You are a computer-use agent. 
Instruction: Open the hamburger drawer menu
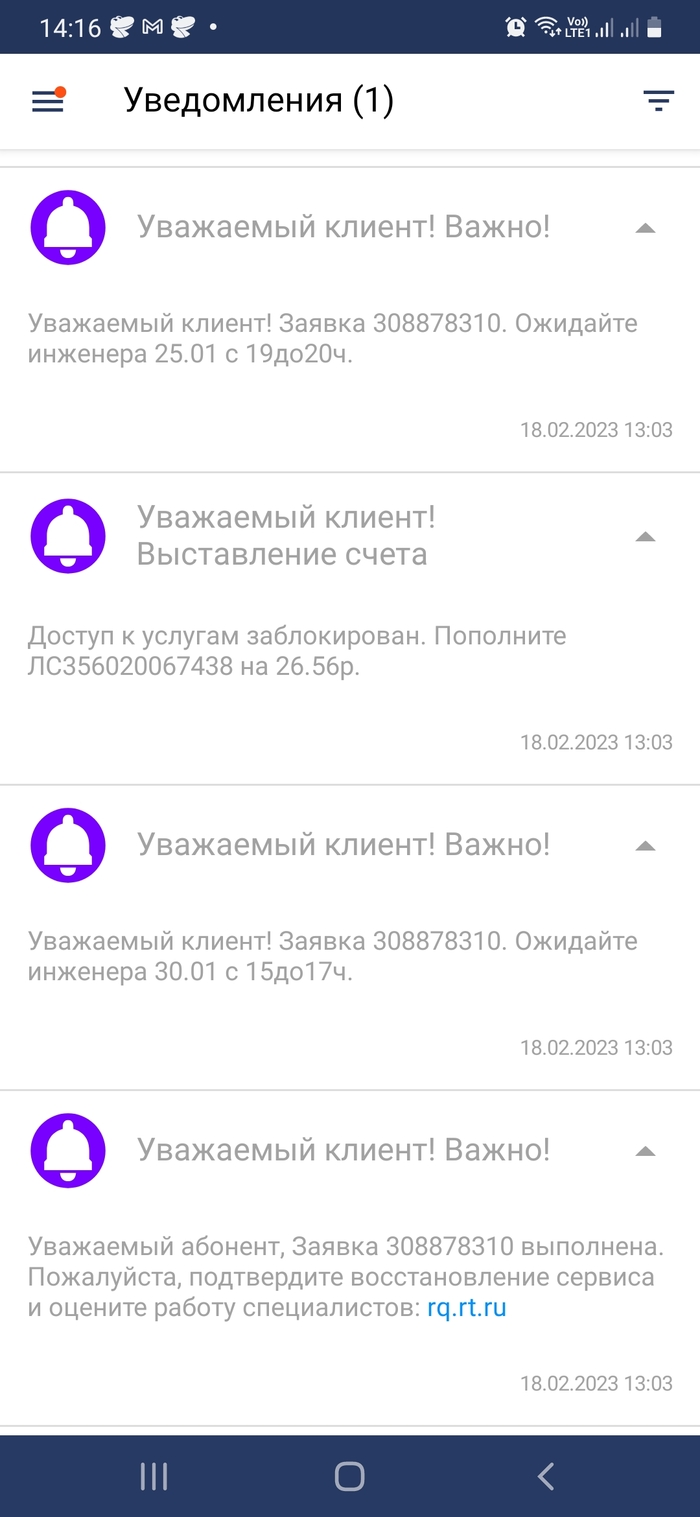(x=47, y=101)
